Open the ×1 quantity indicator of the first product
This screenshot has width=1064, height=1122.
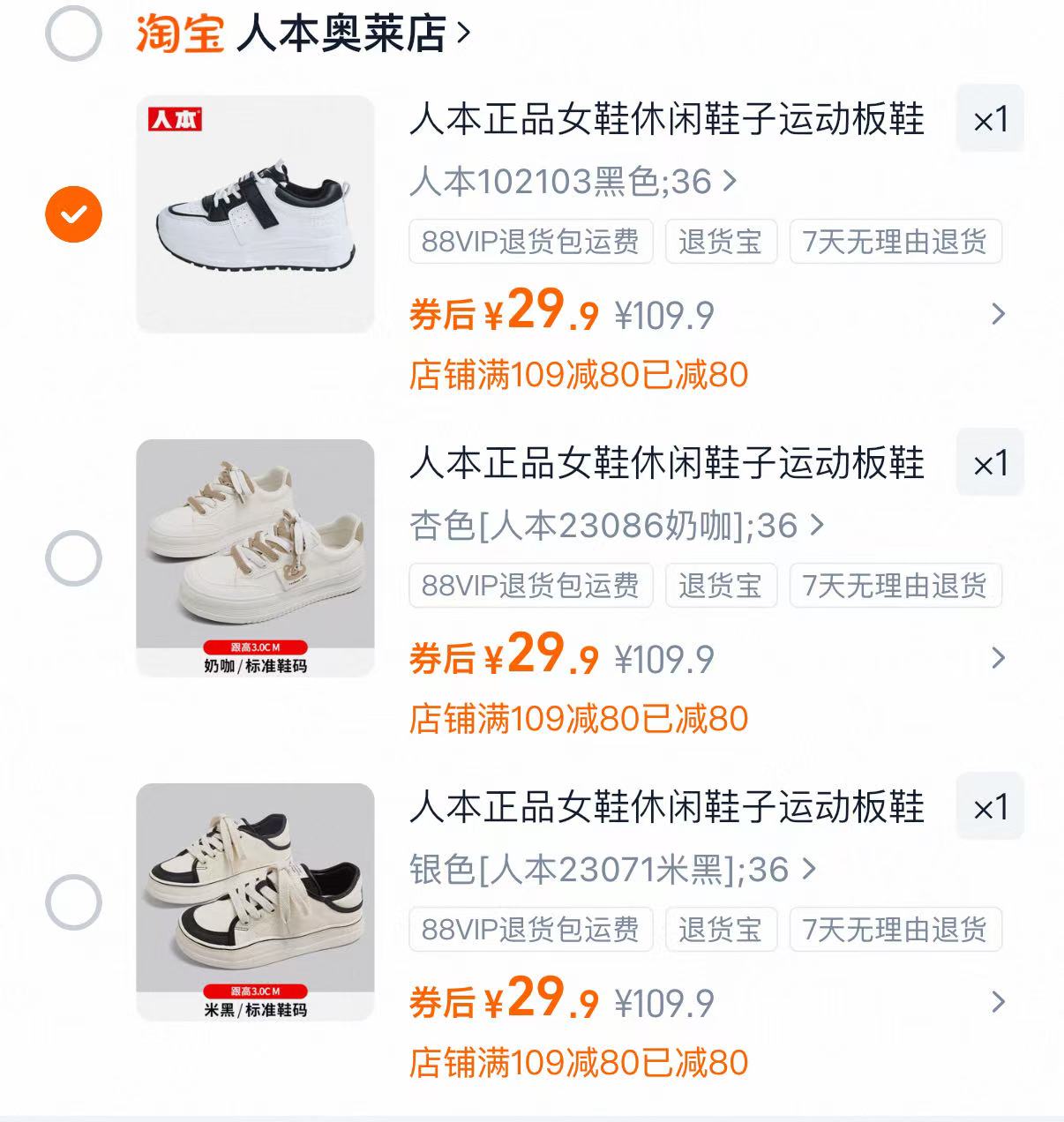(x=989, y=121)
